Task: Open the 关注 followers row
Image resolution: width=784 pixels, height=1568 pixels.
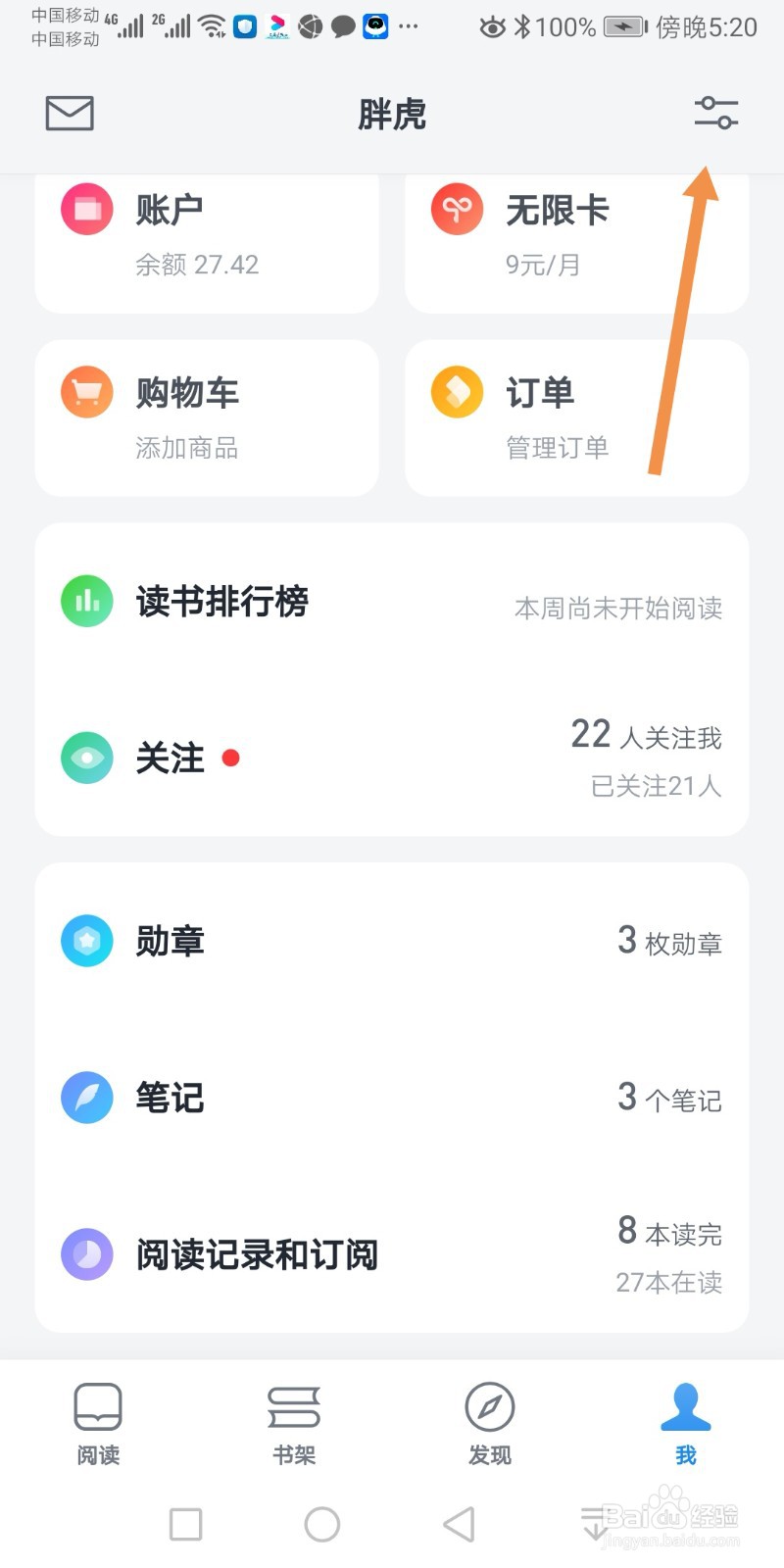Action: (x=392, y=759)
